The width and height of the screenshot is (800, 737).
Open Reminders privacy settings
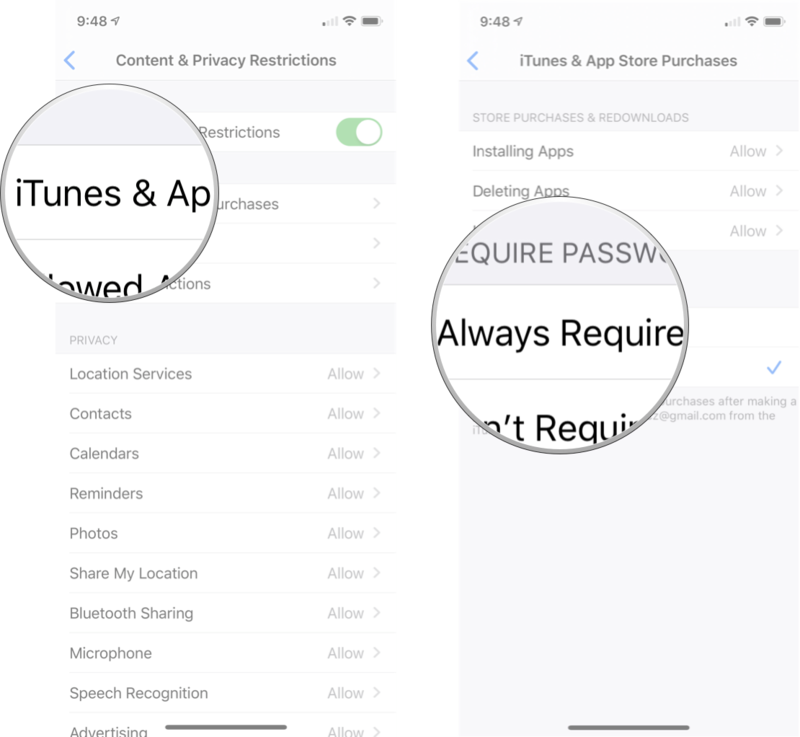[225, 494]
